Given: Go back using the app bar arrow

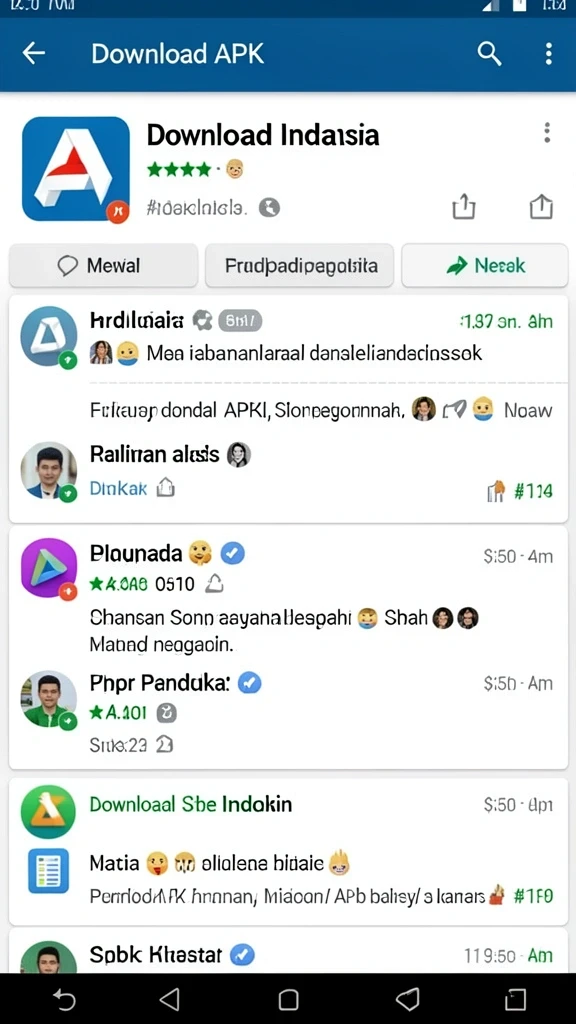Looking at the screenshot, I should [34, 54].
